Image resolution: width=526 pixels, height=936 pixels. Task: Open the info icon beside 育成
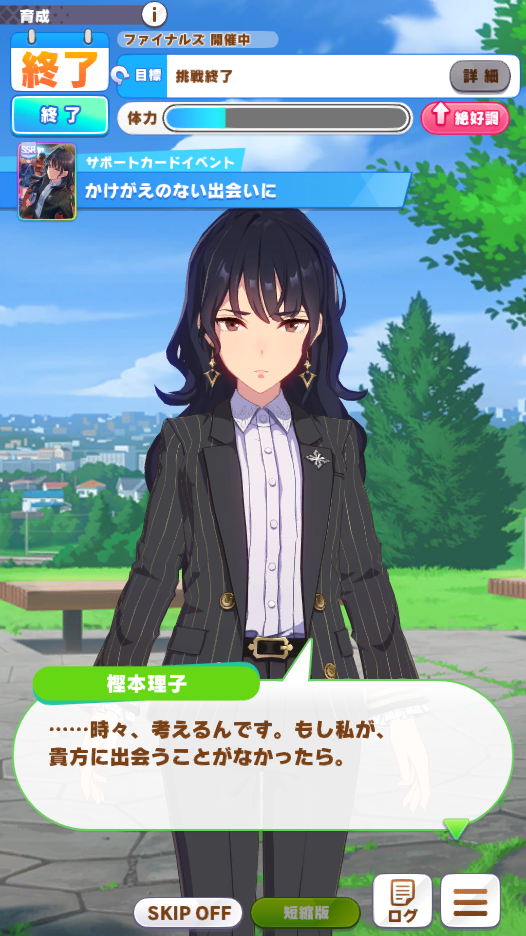coord(154,14)
